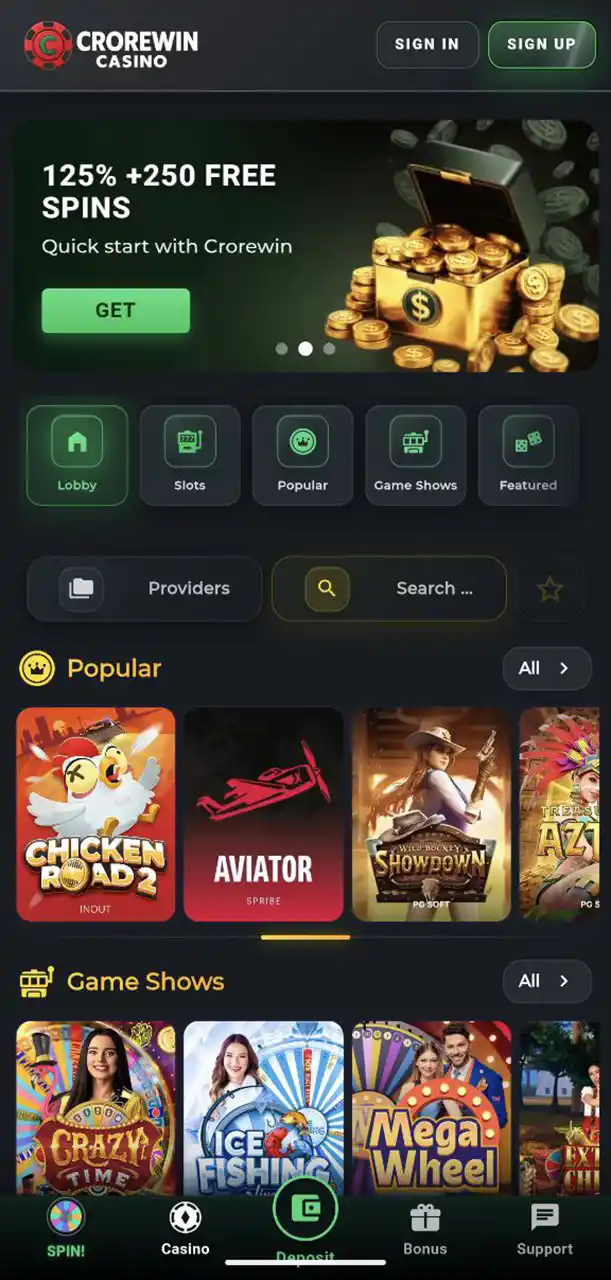Image resolution: width=611 pixels, height=1280 pixels.
Task: Go to the Lobby category
Action: click(77, 454)
